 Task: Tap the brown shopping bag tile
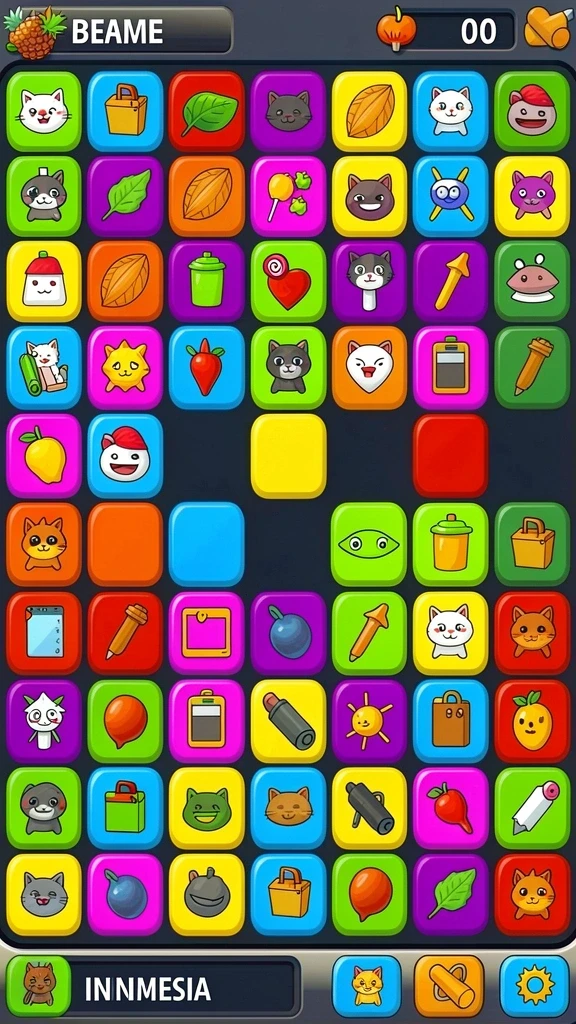tap(450, 721)
